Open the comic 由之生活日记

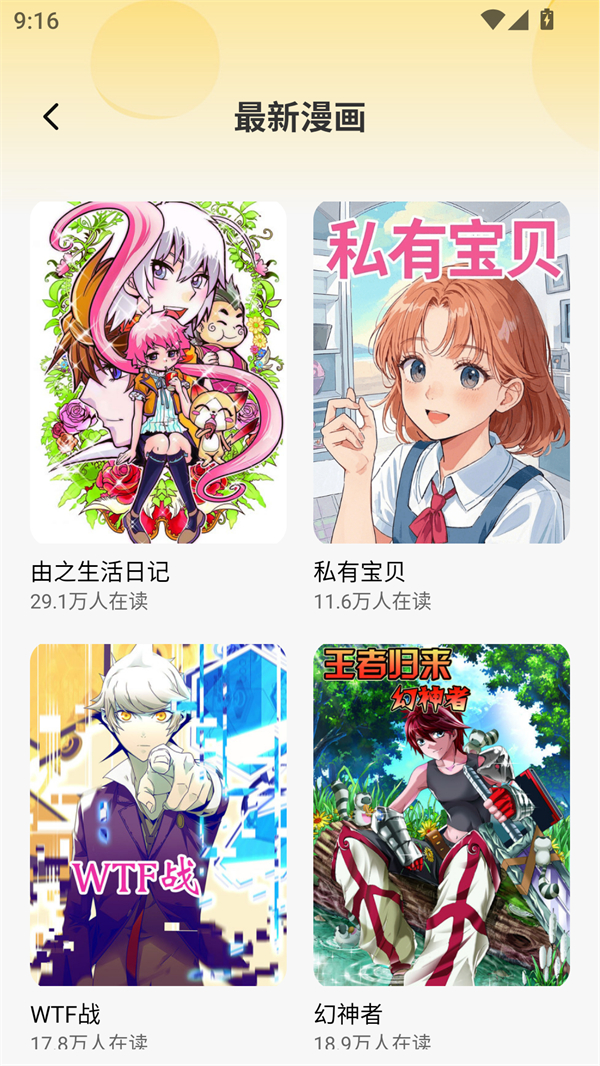[158, 372]
